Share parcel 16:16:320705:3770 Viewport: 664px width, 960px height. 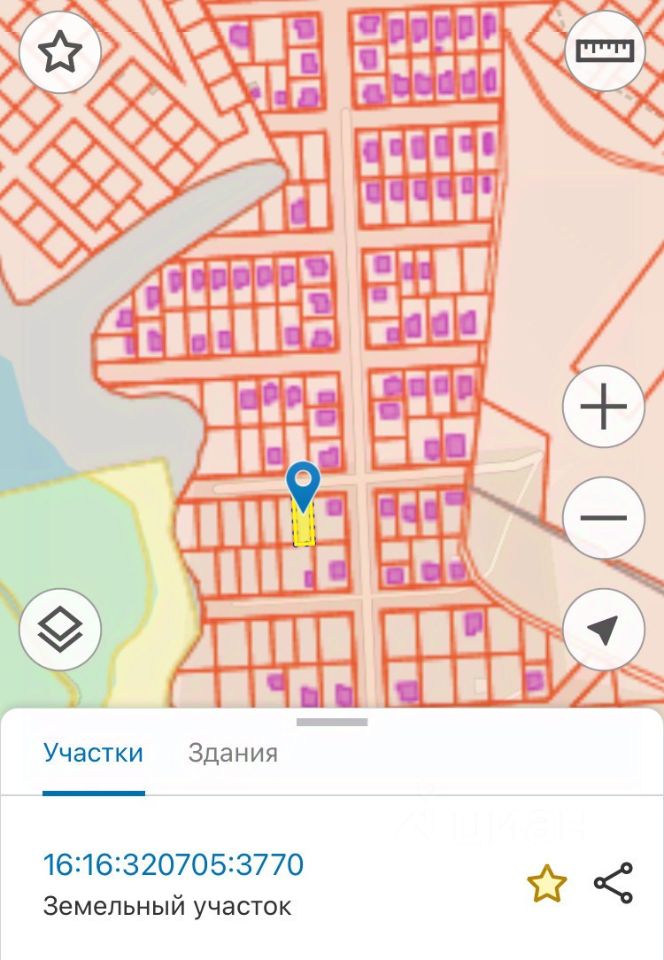pyautogui.click(x=613, y=884)
